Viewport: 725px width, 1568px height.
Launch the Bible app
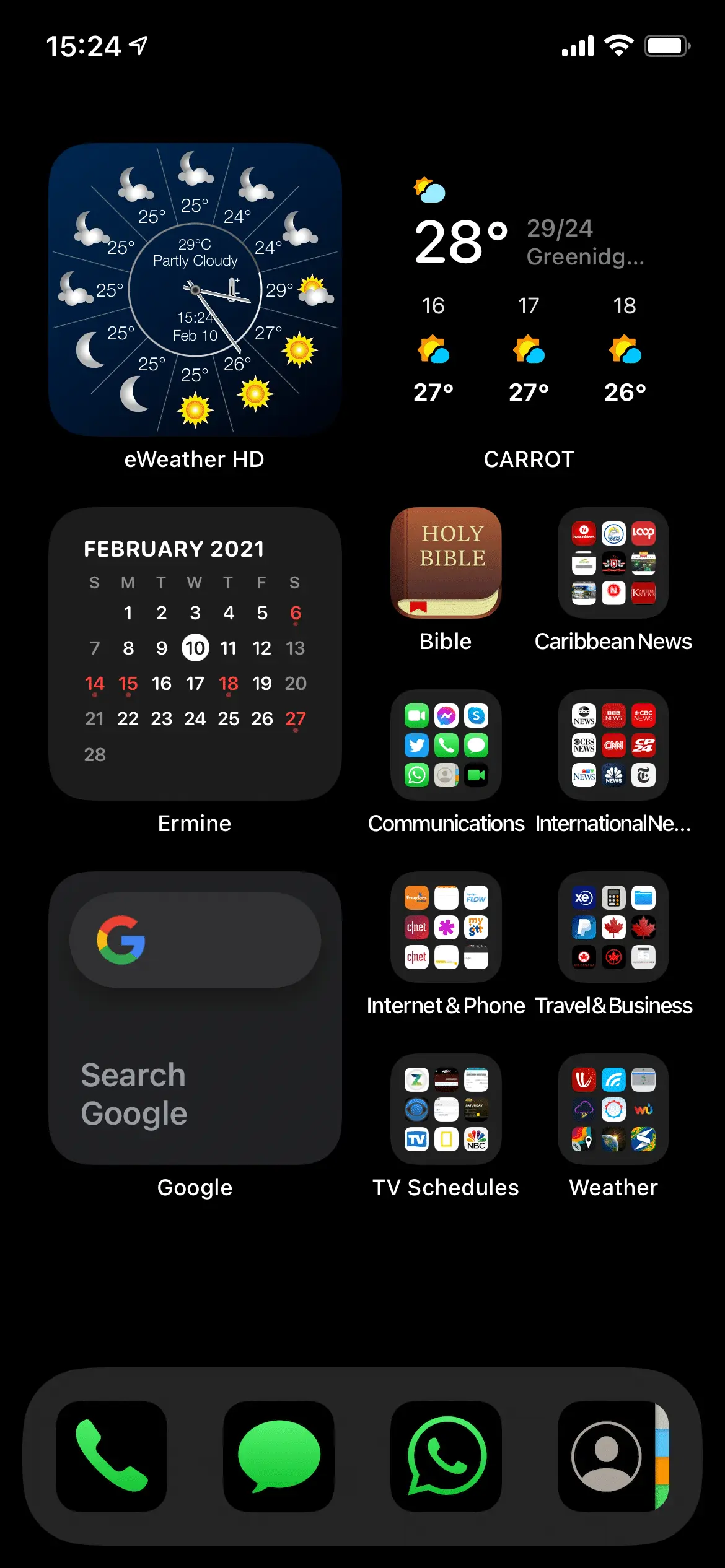446,563
